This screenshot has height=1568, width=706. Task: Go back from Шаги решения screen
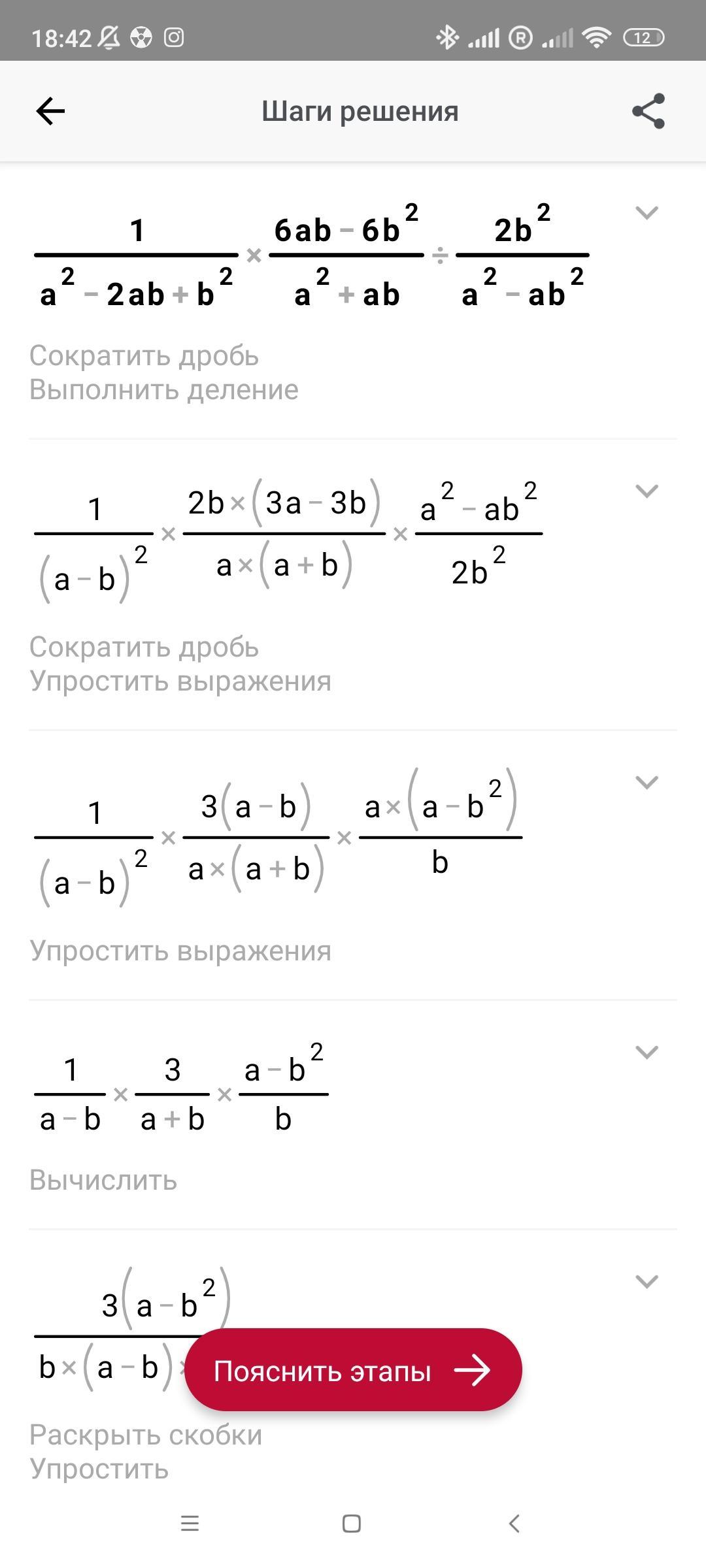50,111
